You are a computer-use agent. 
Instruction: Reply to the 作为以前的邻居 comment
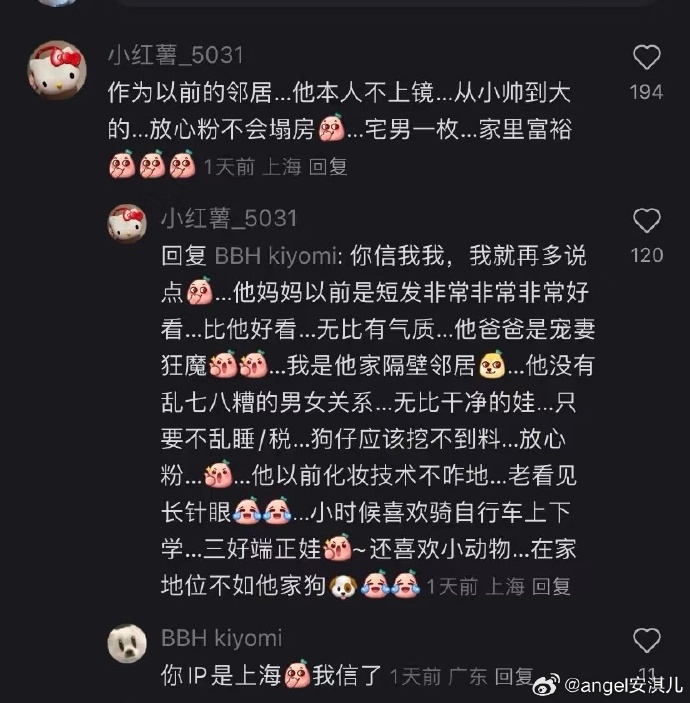coord(328,167)
